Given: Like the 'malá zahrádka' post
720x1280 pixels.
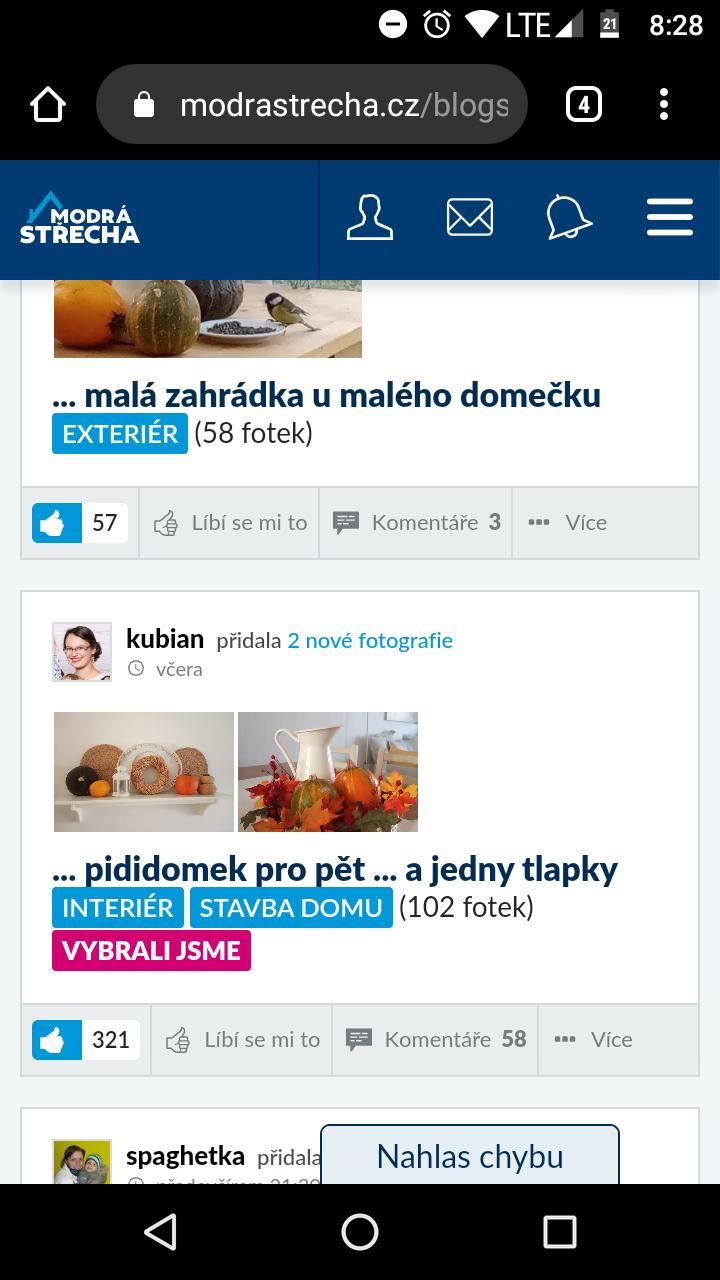Looking at the screenshot, I should click(230, 522).
